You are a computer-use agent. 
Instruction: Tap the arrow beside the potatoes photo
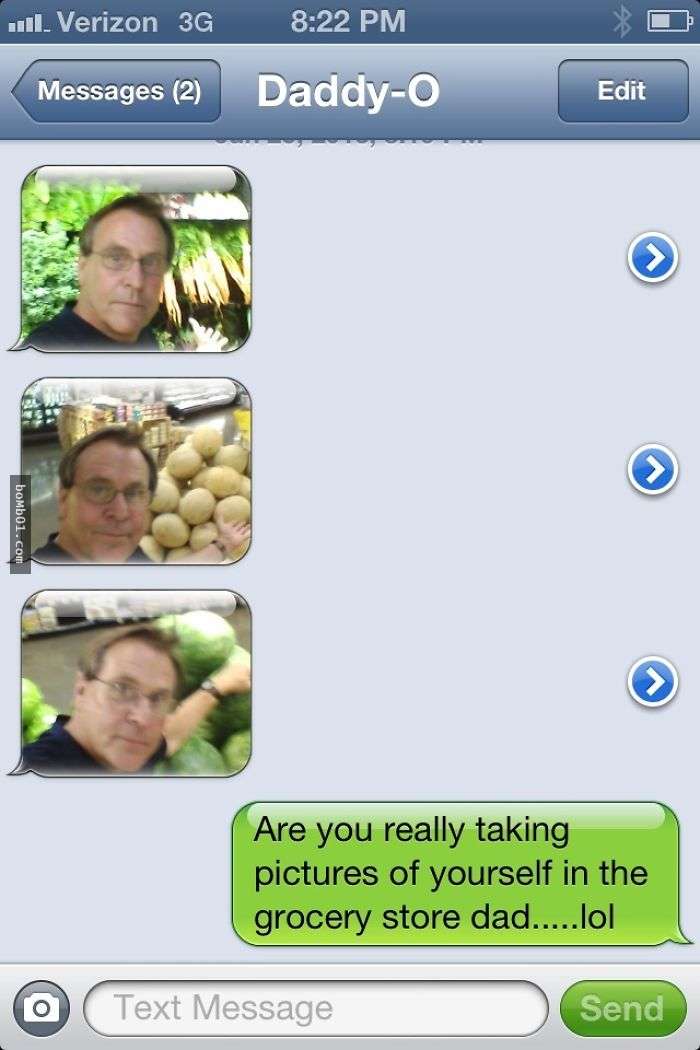[652, 471]
